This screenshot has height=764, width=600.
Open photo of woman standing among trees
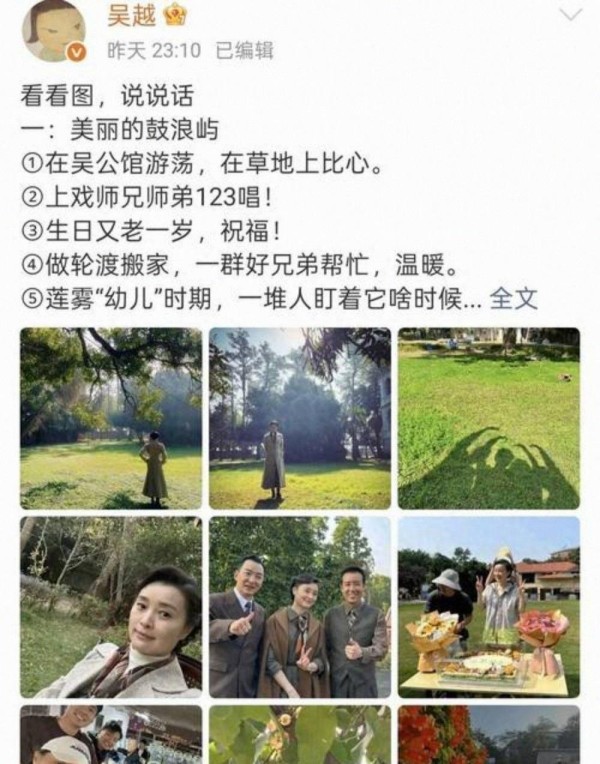coord(299,418)
